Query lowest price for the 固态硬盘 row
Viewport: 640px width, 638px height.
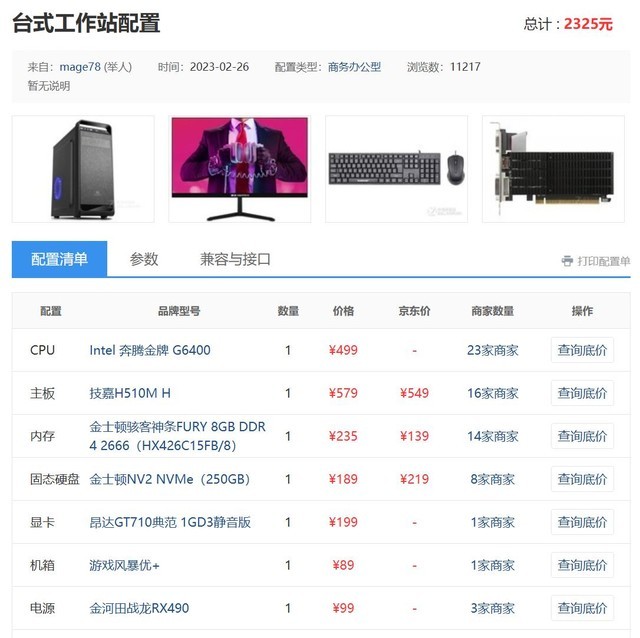582,479
